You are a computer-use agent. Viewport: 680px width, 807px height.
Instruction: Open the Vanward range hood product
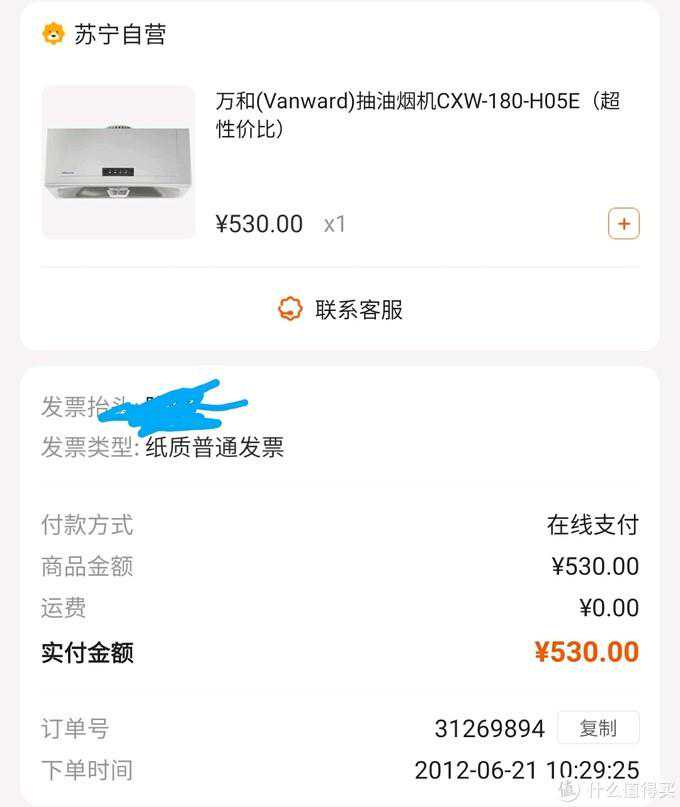tap(417, 115)
